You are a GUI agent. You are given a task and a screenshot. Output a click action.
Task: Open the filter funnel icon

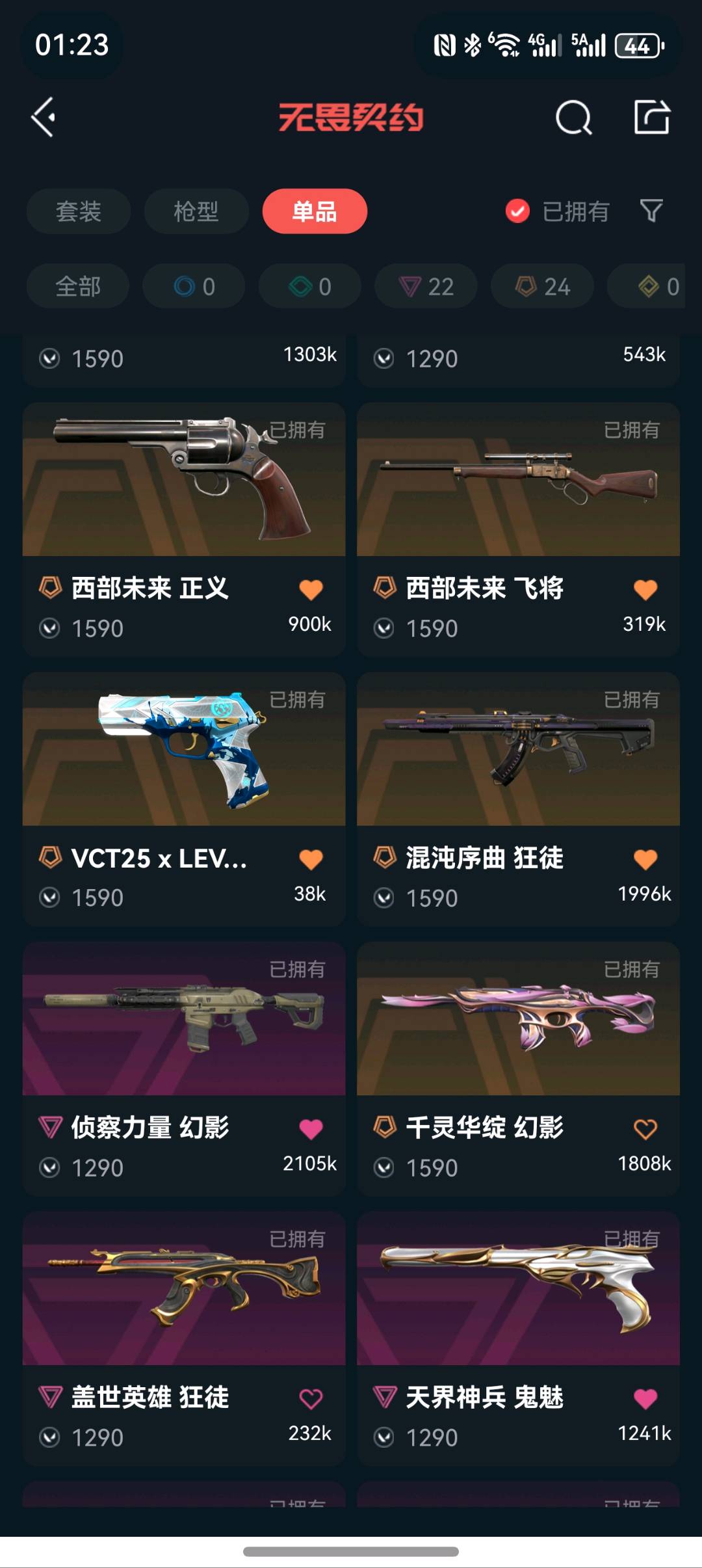pos(651,211)
